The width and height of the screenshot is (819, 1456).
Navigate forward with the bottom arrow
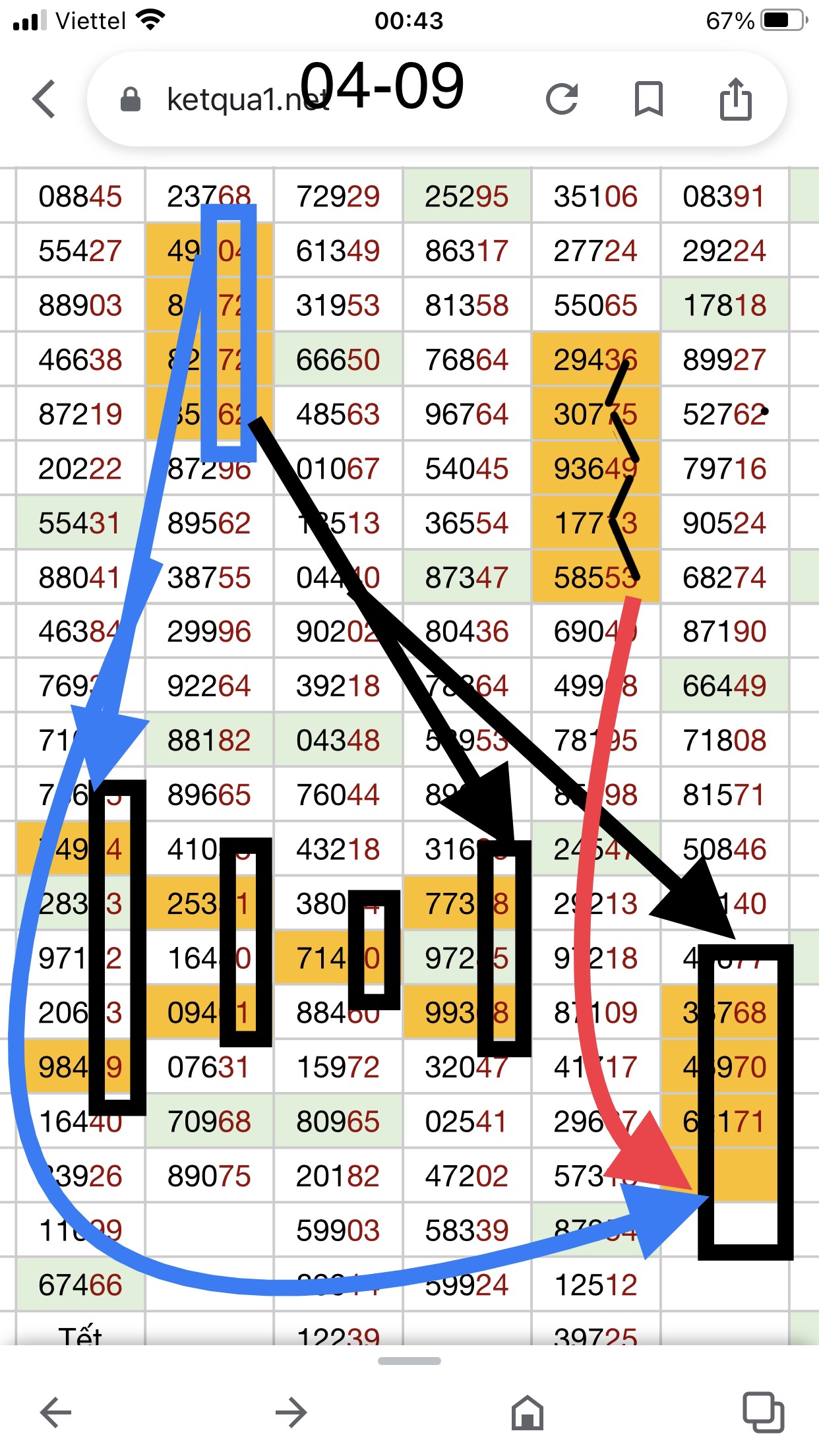(x=291, y=1412)
